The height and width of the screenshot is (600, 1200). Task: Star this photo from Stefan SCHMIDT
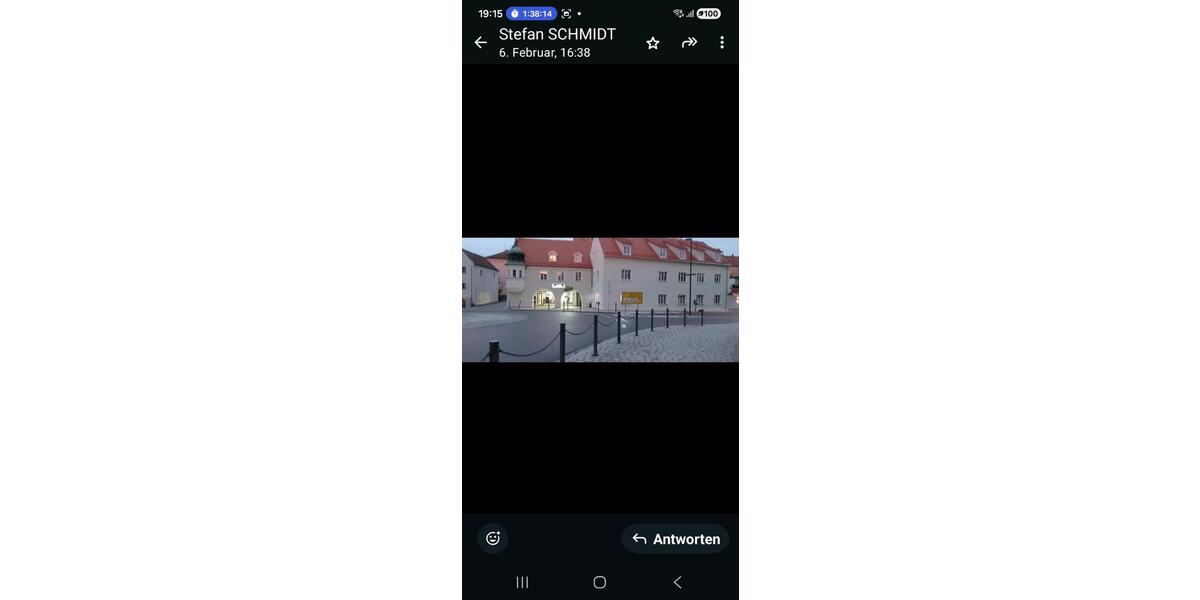(653, 43)
